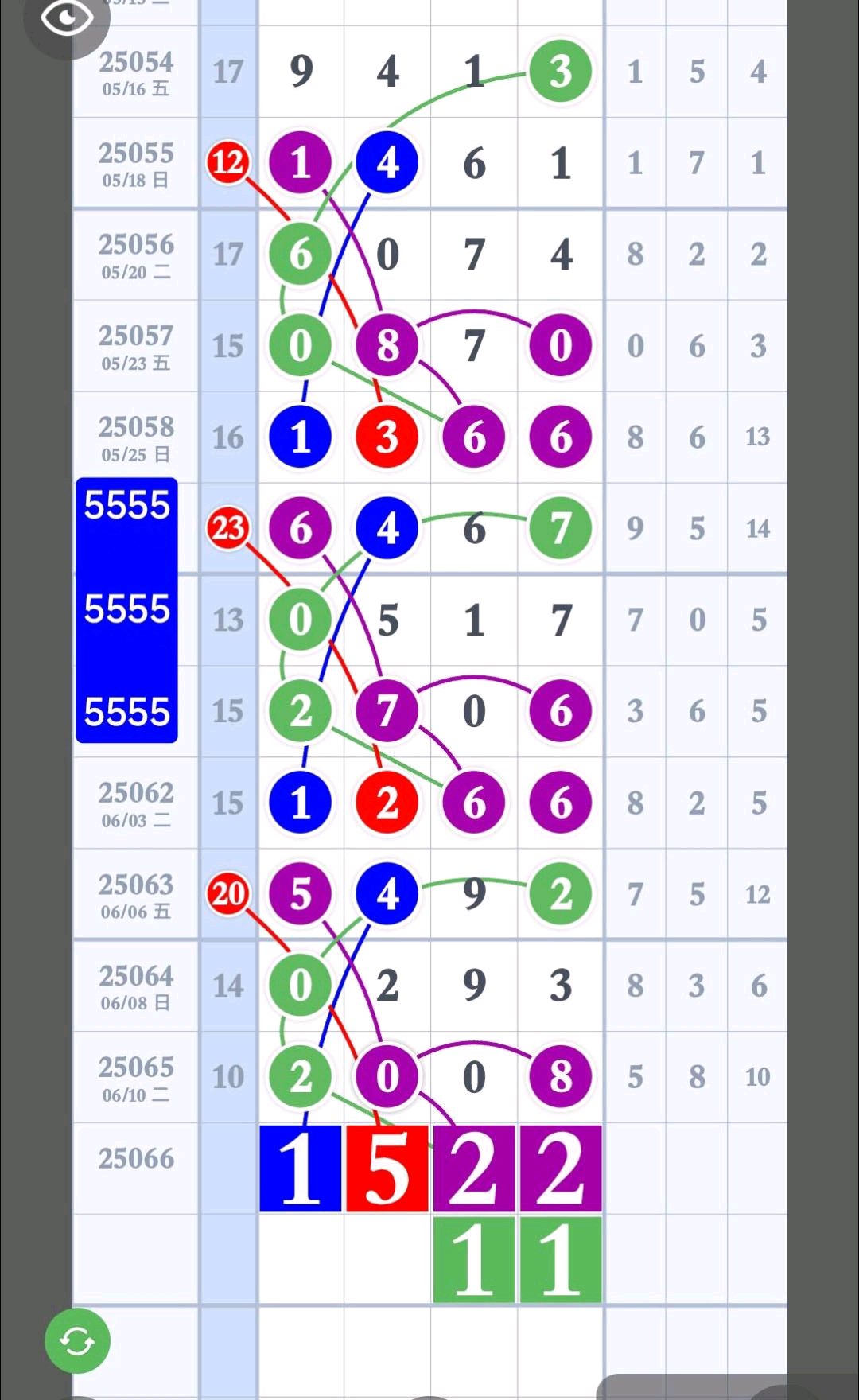The width and height of the screenshot is (859, 1400).
Task: Tap the green refresh button
Action: tap(77, 1341)
